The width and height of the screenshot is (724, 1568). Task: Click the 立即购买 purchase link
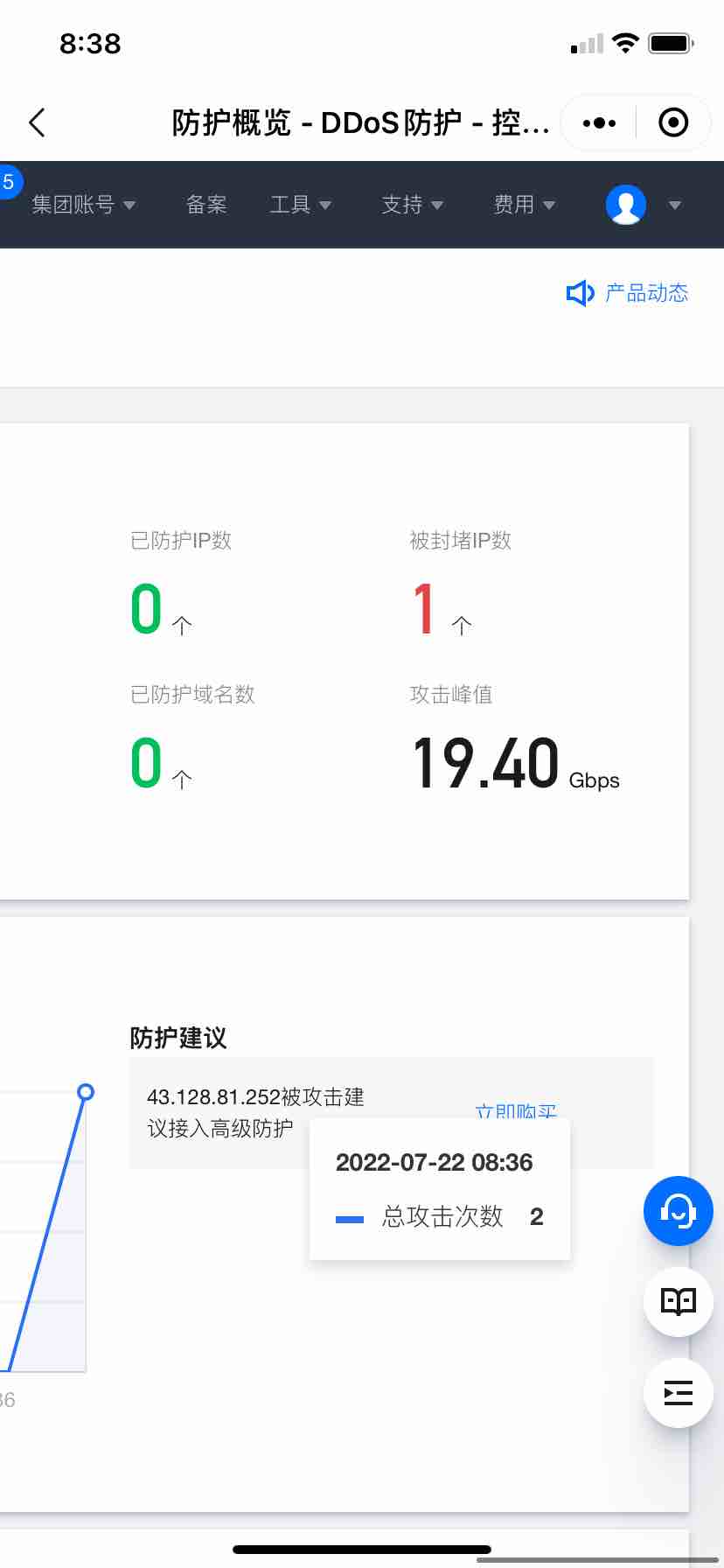(518, 1112)
